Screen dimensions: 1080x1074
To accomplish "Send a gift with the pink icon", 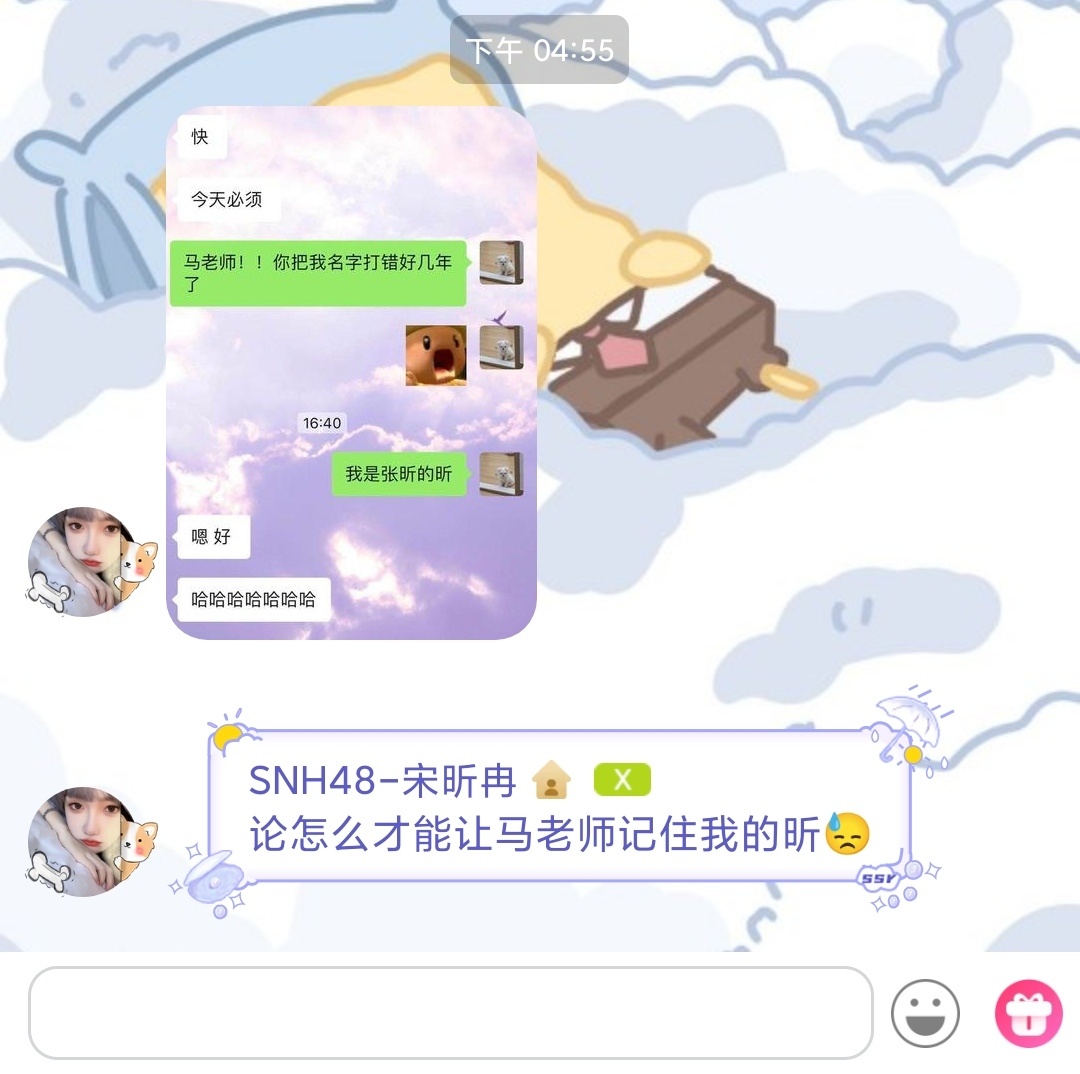I will tap(1027, 1013).
